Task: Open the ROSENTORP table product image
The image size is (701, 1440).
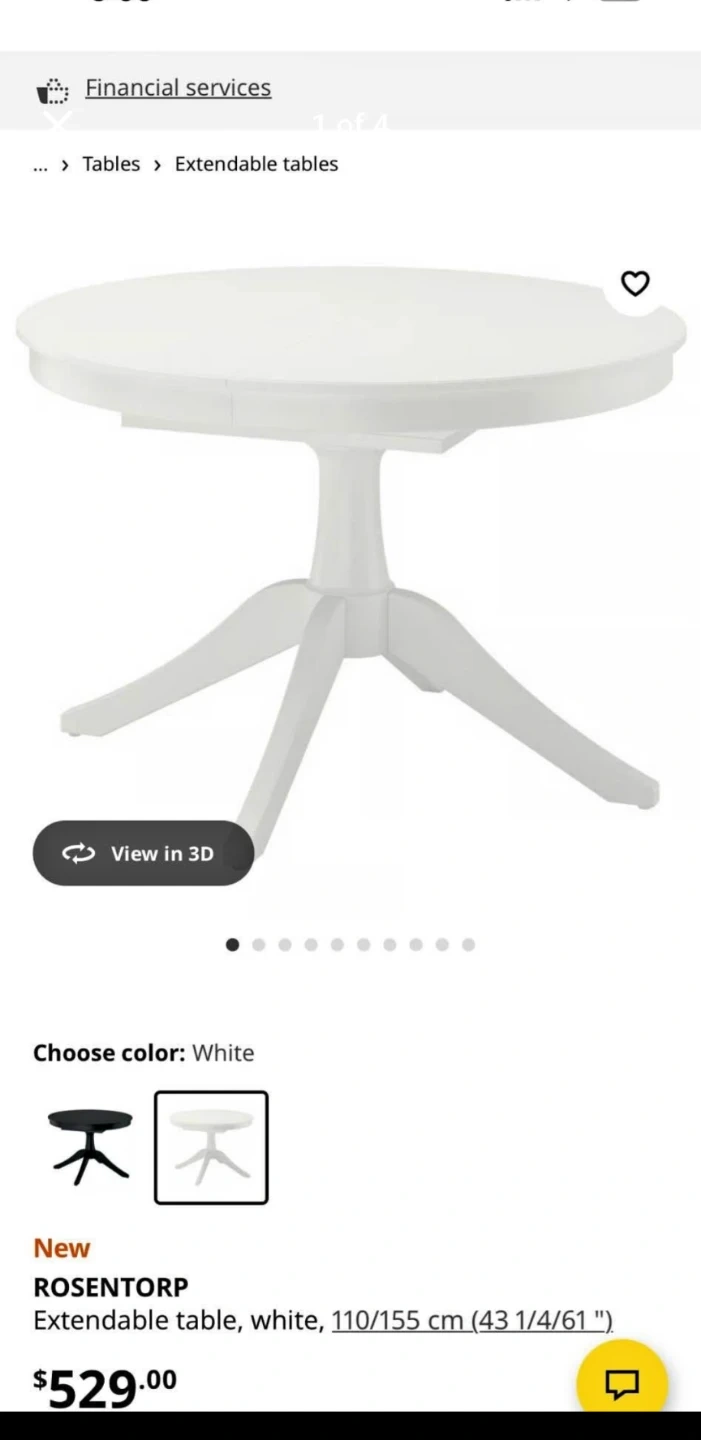Action: [350, 540]
